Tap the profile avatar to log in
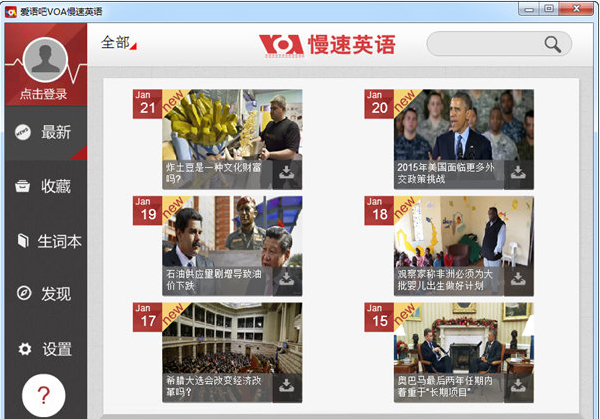Image resolution: width=600 pixels, height=419 pixels. (x=44, y=61)
